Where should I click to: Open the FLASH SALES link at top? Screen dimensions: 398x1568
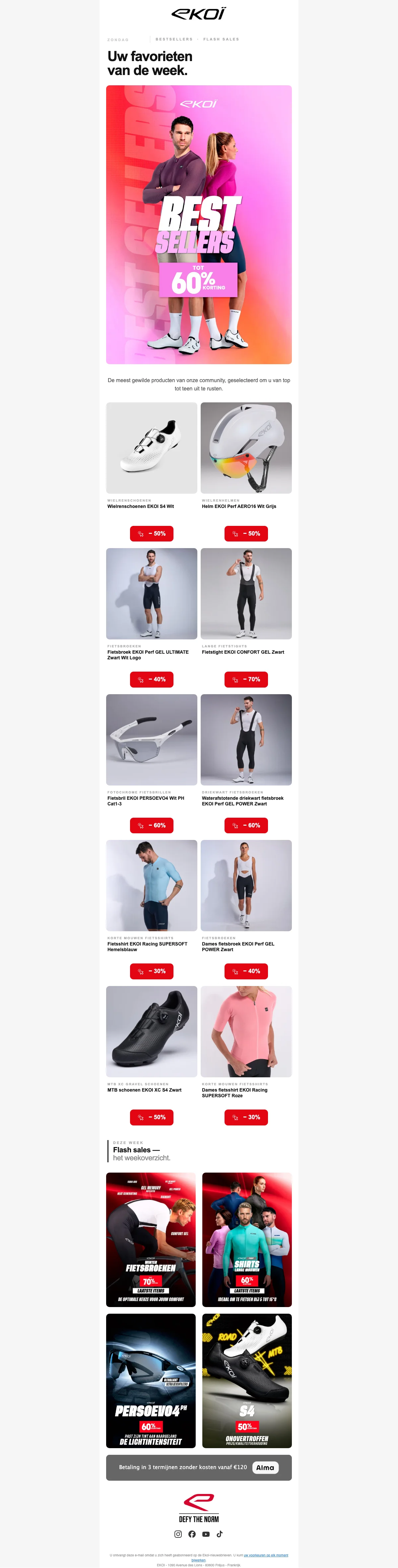tap(221, 39)
